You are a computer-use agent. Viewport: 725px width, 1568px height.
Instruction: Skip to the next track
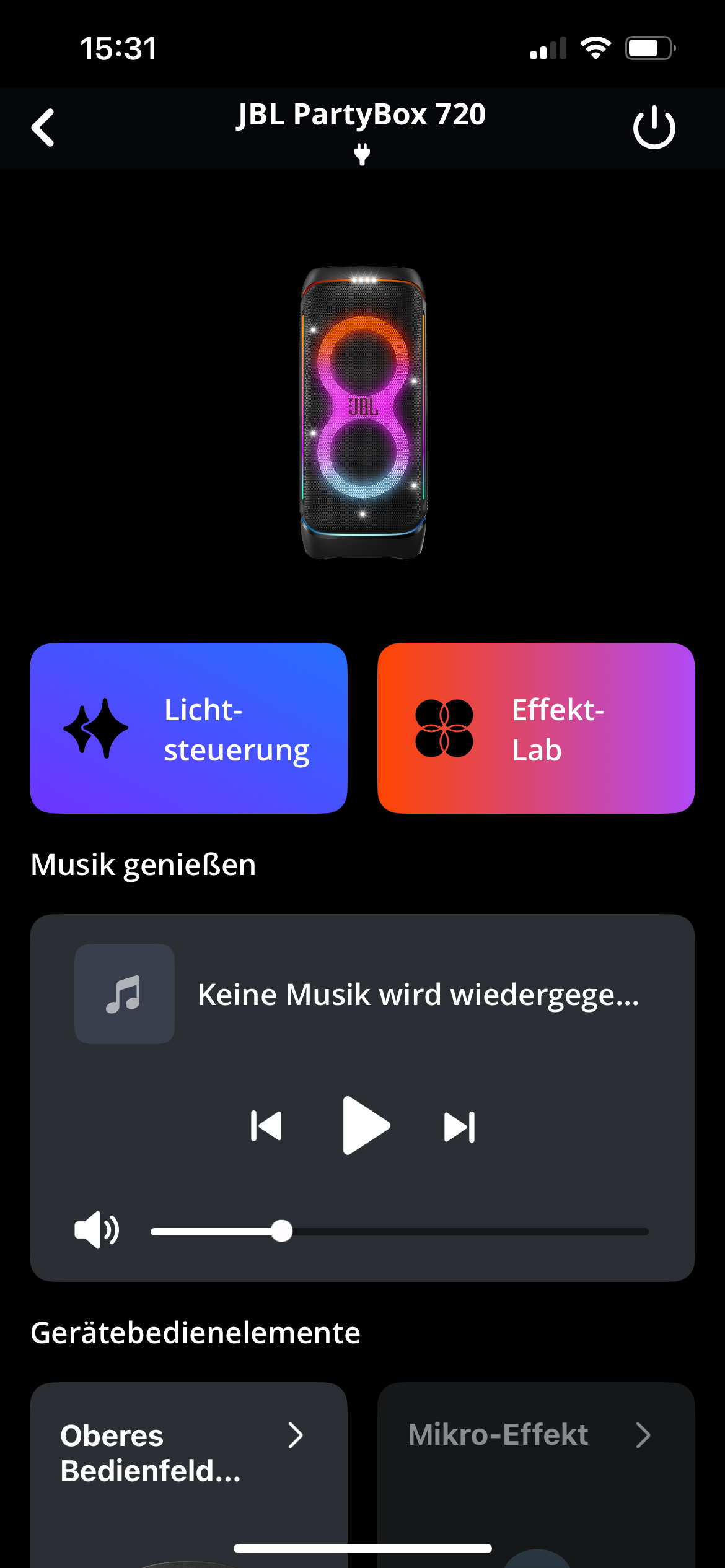pyautogui.click(x=460, y=1126)
